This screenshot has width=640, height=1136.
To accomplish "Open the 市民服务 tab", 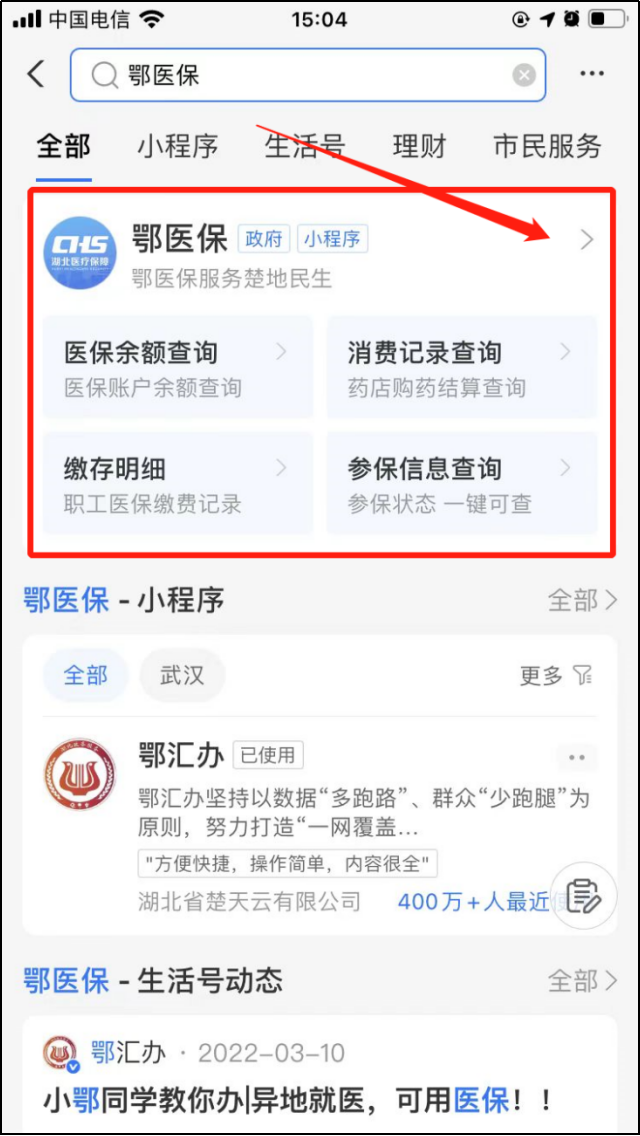I will tap(547, 146).
